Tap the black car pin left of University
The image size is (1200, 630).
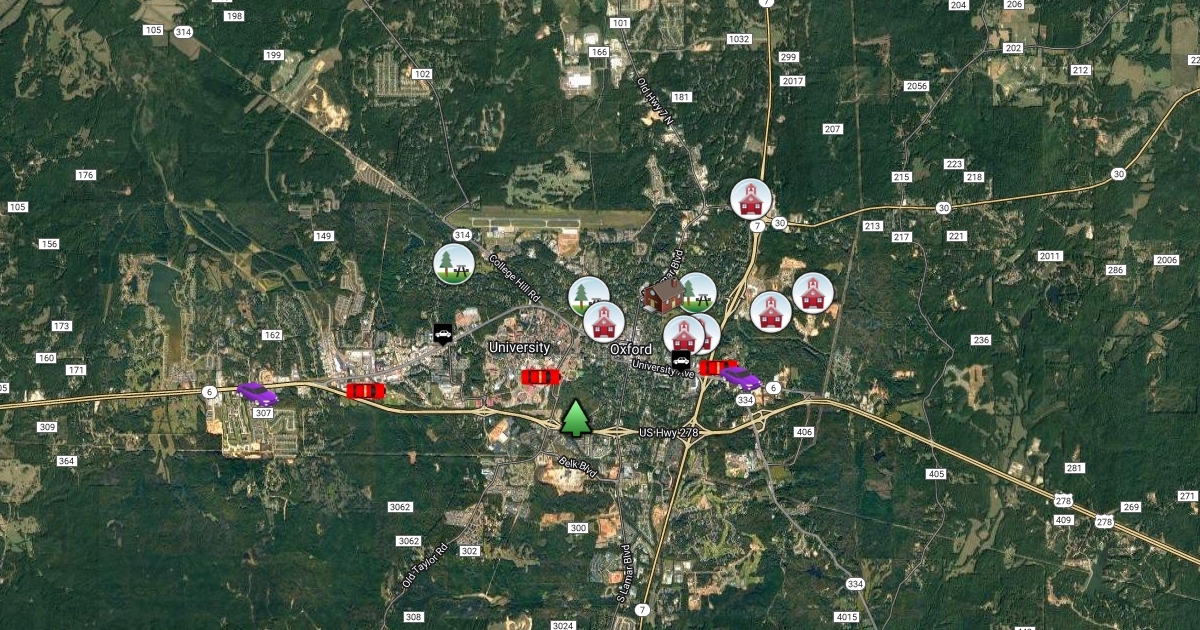(443, 333)
